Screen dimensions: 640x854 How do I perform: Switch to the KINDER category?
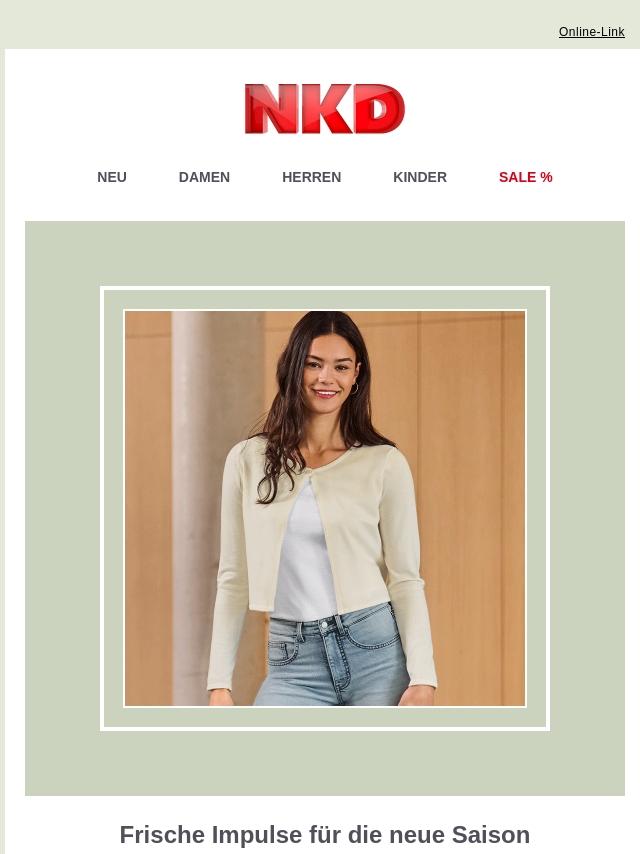tap(420, 177)
